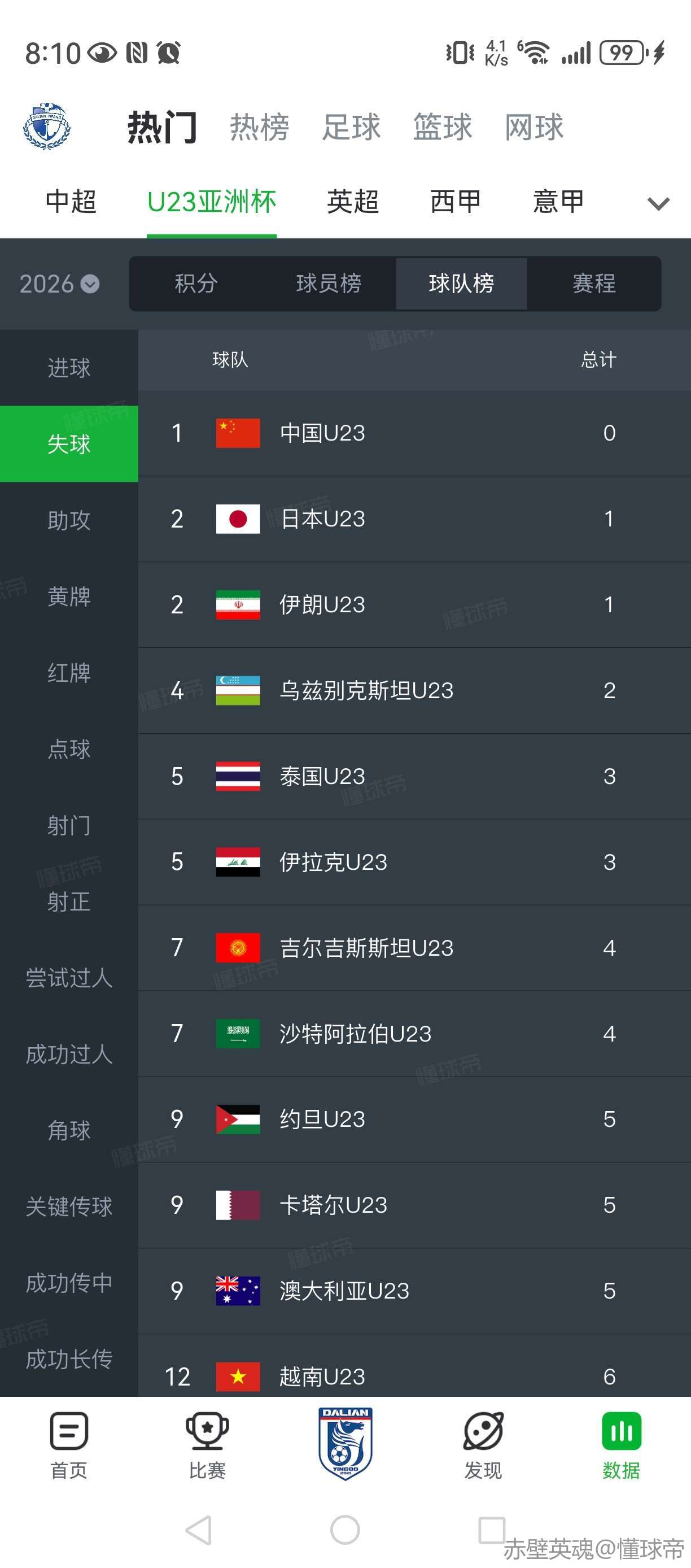Open the 乌兹别克斯坦U23 team row
This screenshot has height=1568, width=691.
pyautogui.click(x=414, y=690)
